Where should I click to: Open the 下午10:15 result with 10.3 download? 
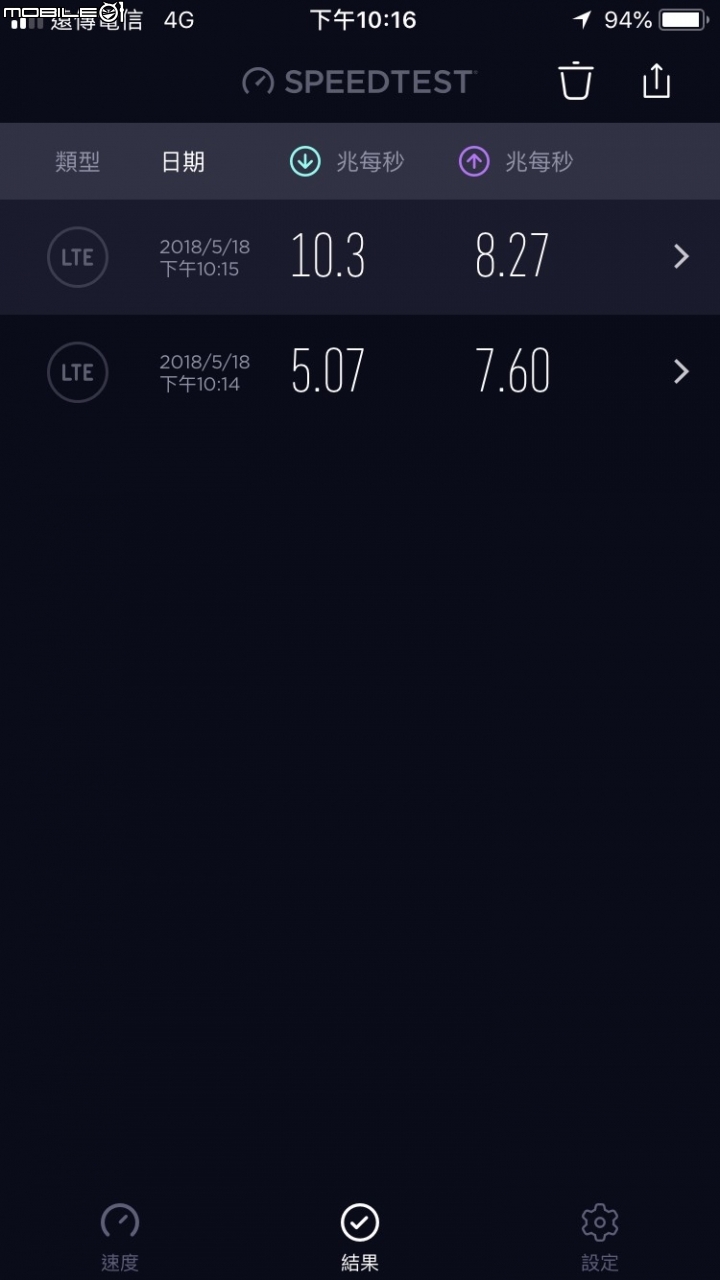click(x=360, y=257)
